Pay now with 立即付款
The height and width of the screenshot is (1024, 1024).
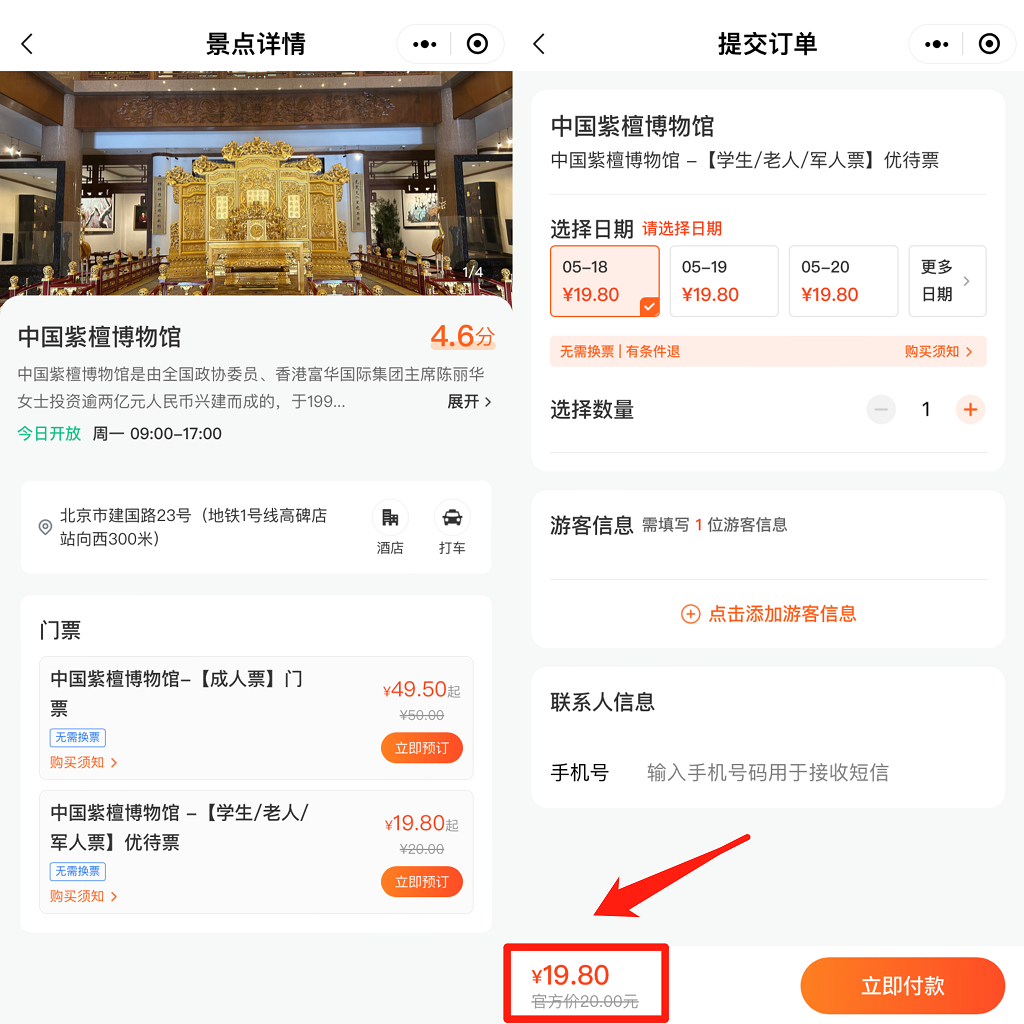pos(902,986)
